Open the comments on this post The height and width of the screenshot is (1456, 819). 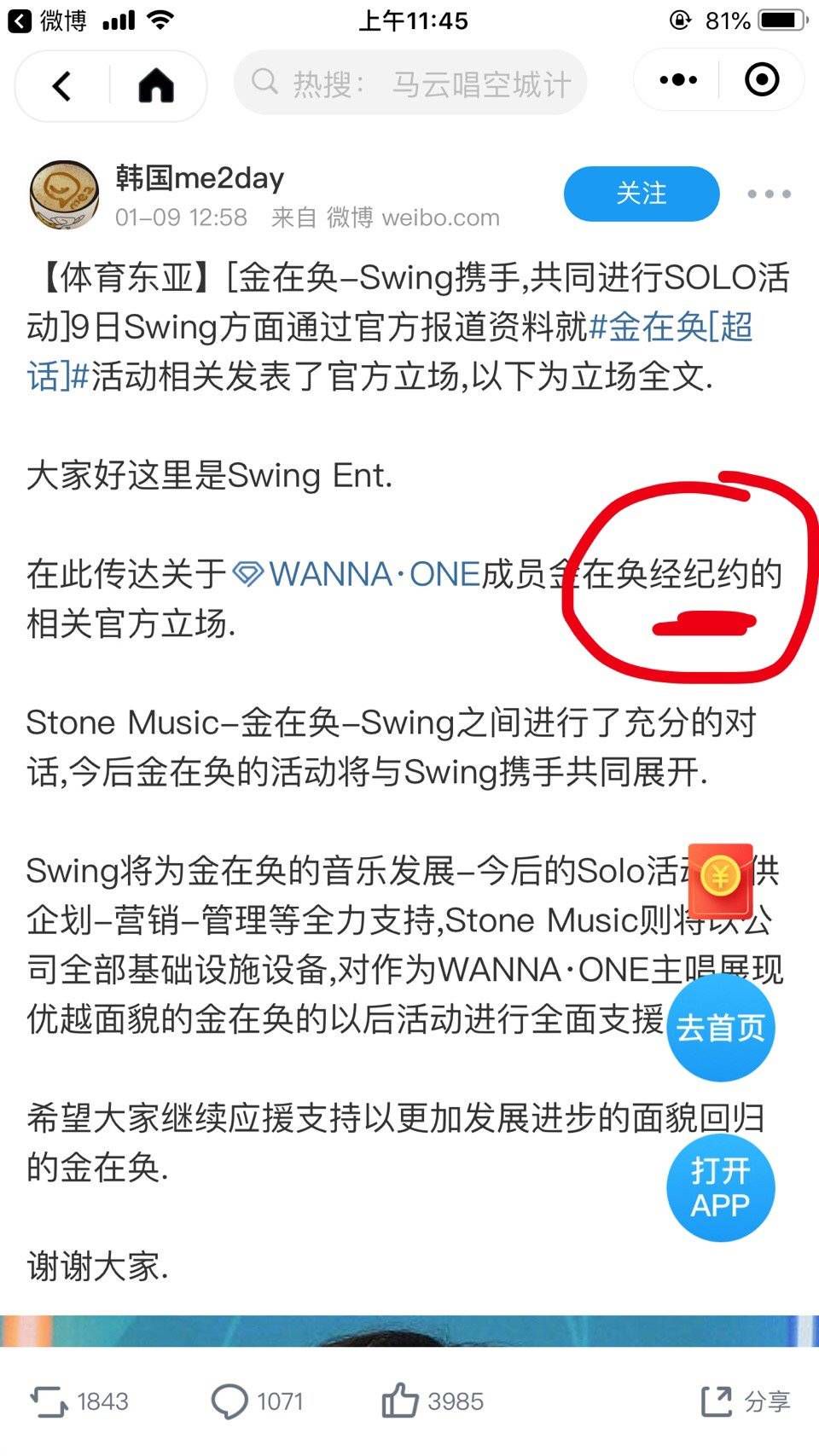(256, 1401)
